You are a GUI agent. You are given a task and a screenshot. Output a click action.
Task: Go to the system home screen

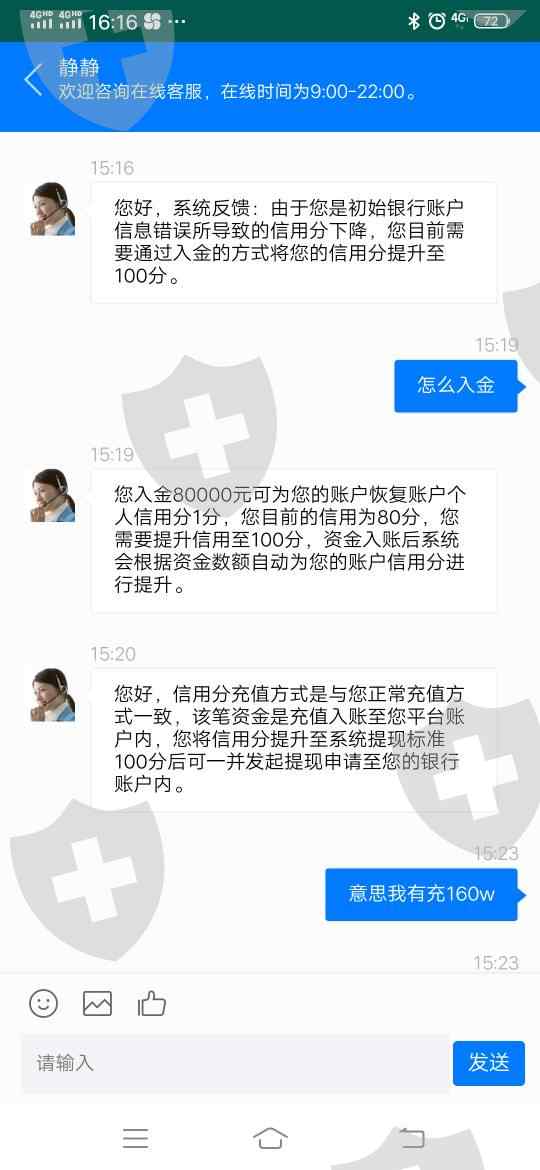pyautogui.click(x=270, y=1138)
